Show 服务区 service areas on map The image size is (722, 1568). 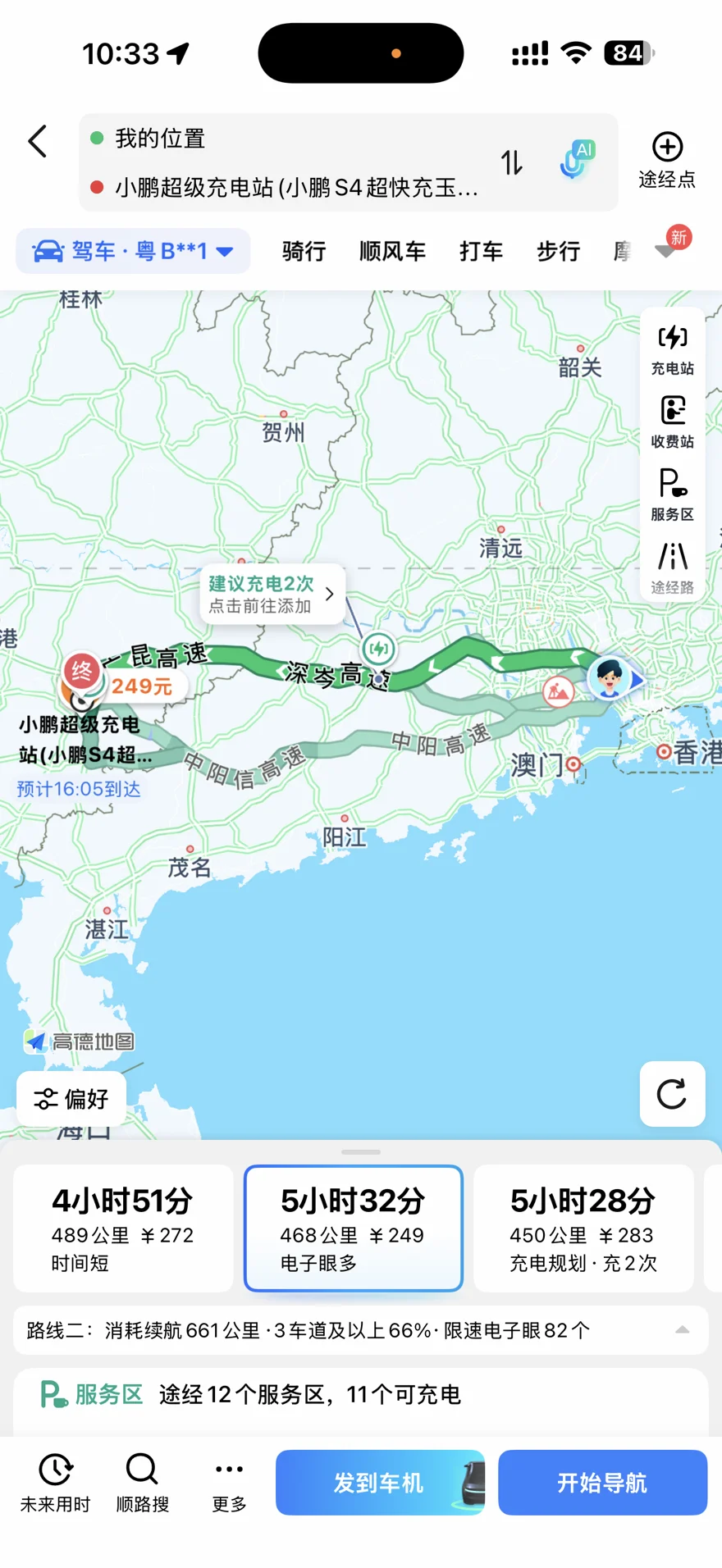point(673,495)
